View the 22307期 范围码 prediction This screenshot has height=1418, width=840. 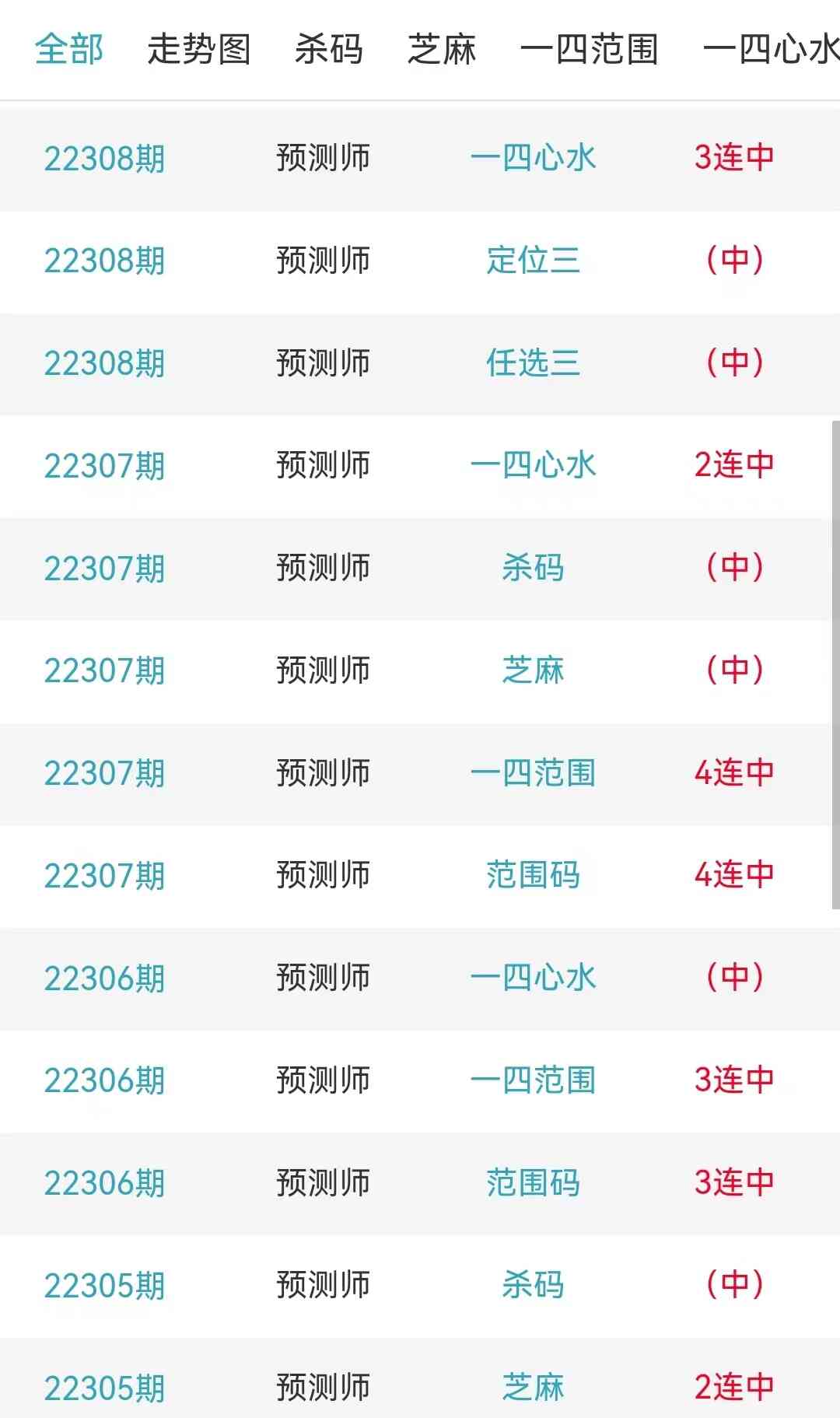(x=533, y=875)
